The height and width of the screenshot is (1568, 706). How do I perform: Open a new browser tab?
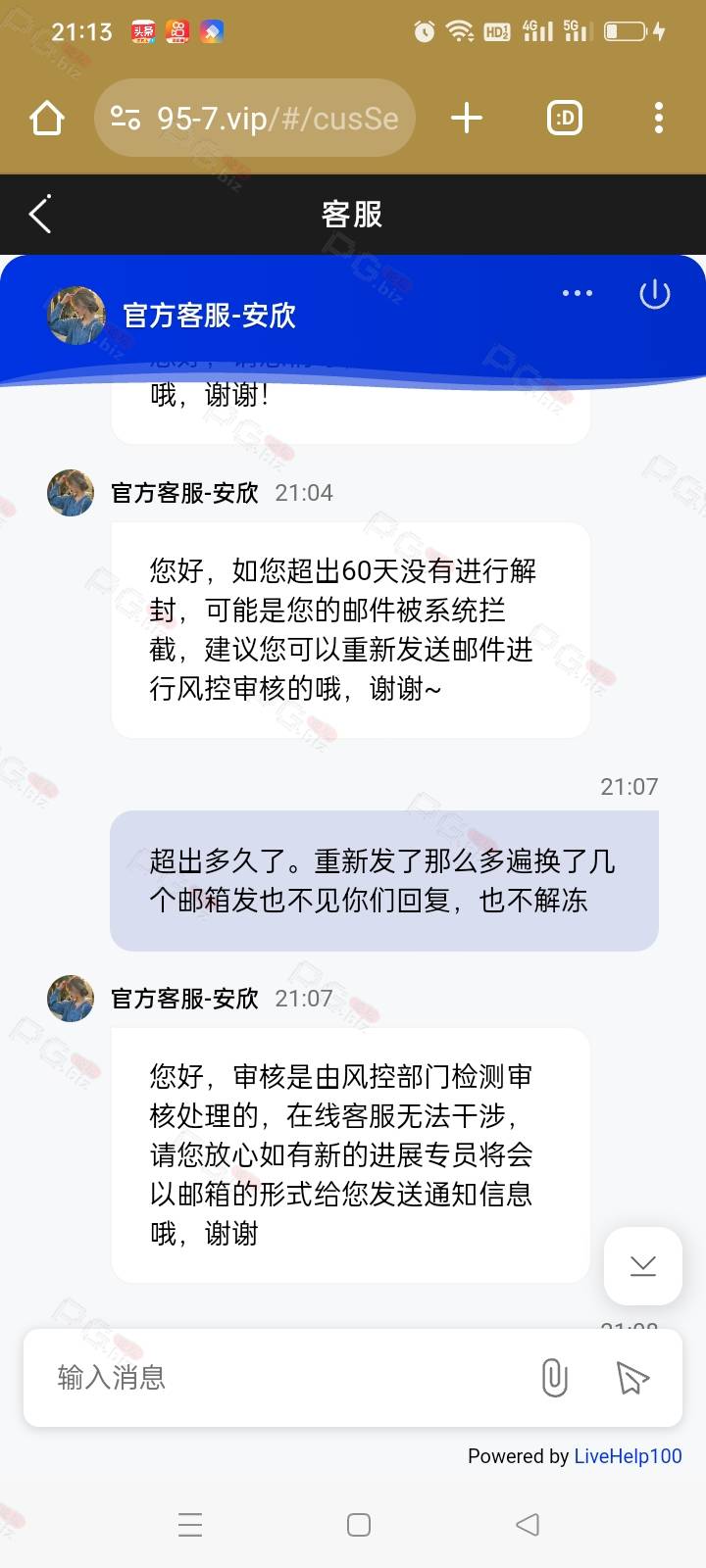(467, 119)
